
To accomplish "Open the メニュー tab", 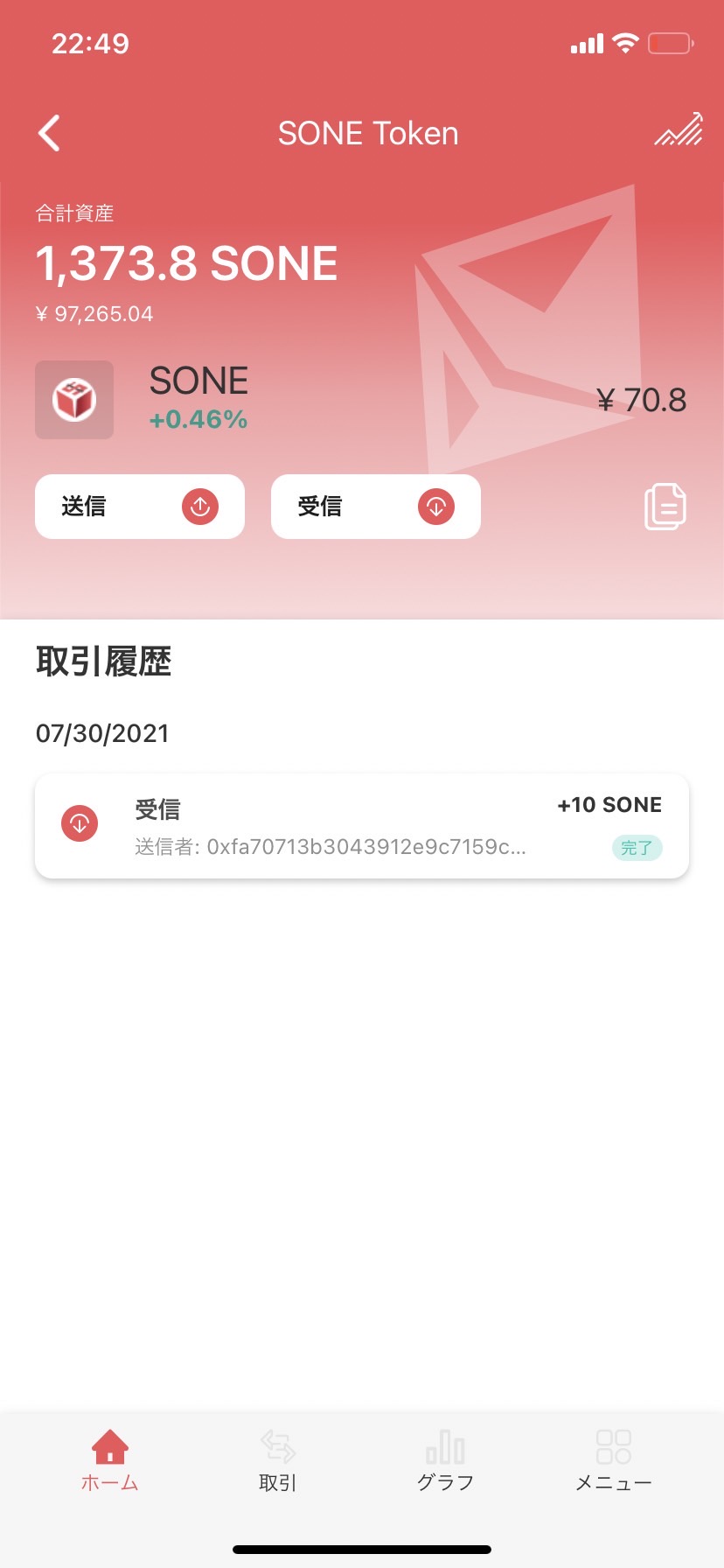I will (613, 1459).
